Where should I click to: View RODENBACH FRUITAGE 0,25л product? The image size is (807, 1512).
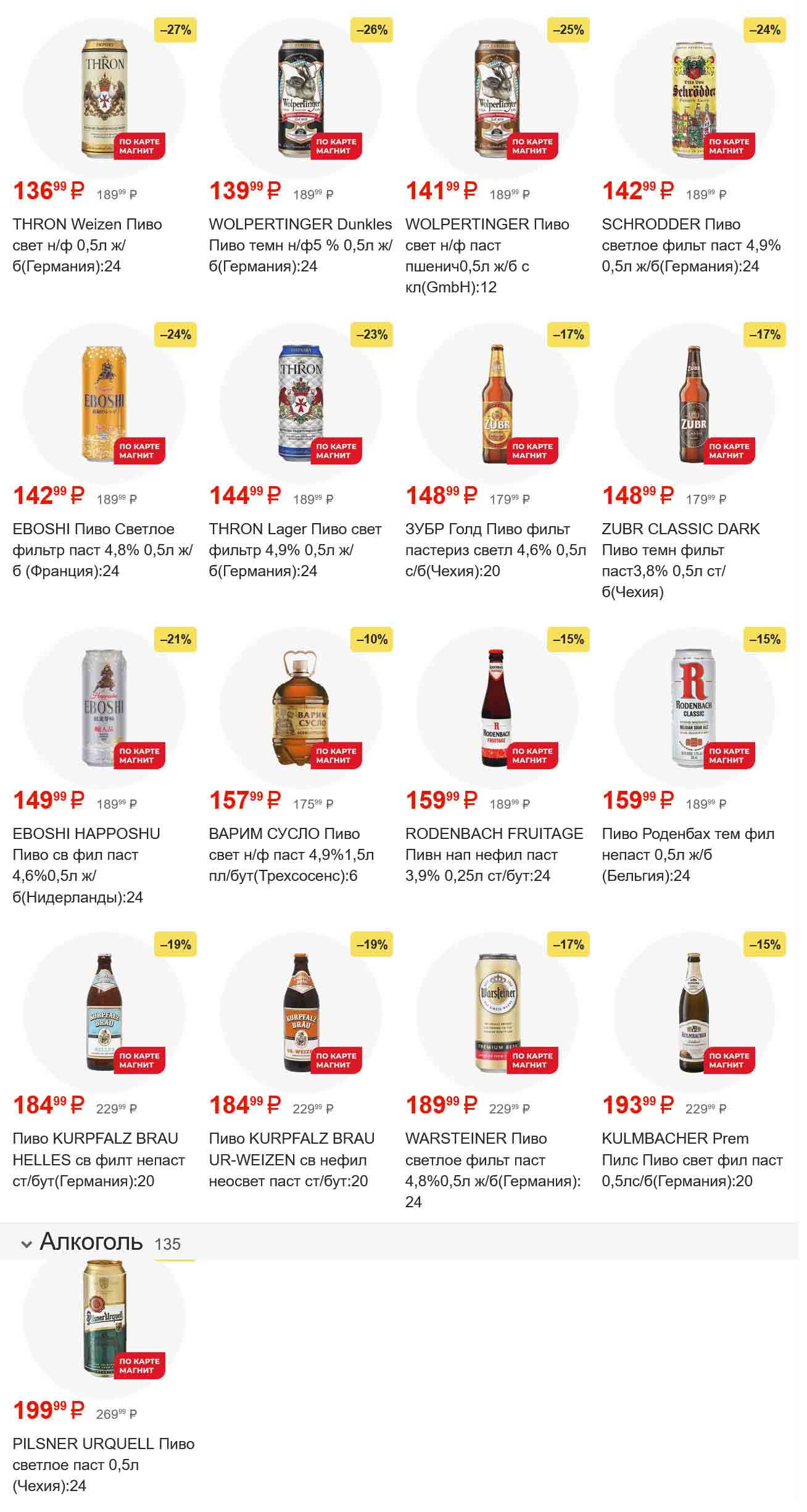[497, 708]
